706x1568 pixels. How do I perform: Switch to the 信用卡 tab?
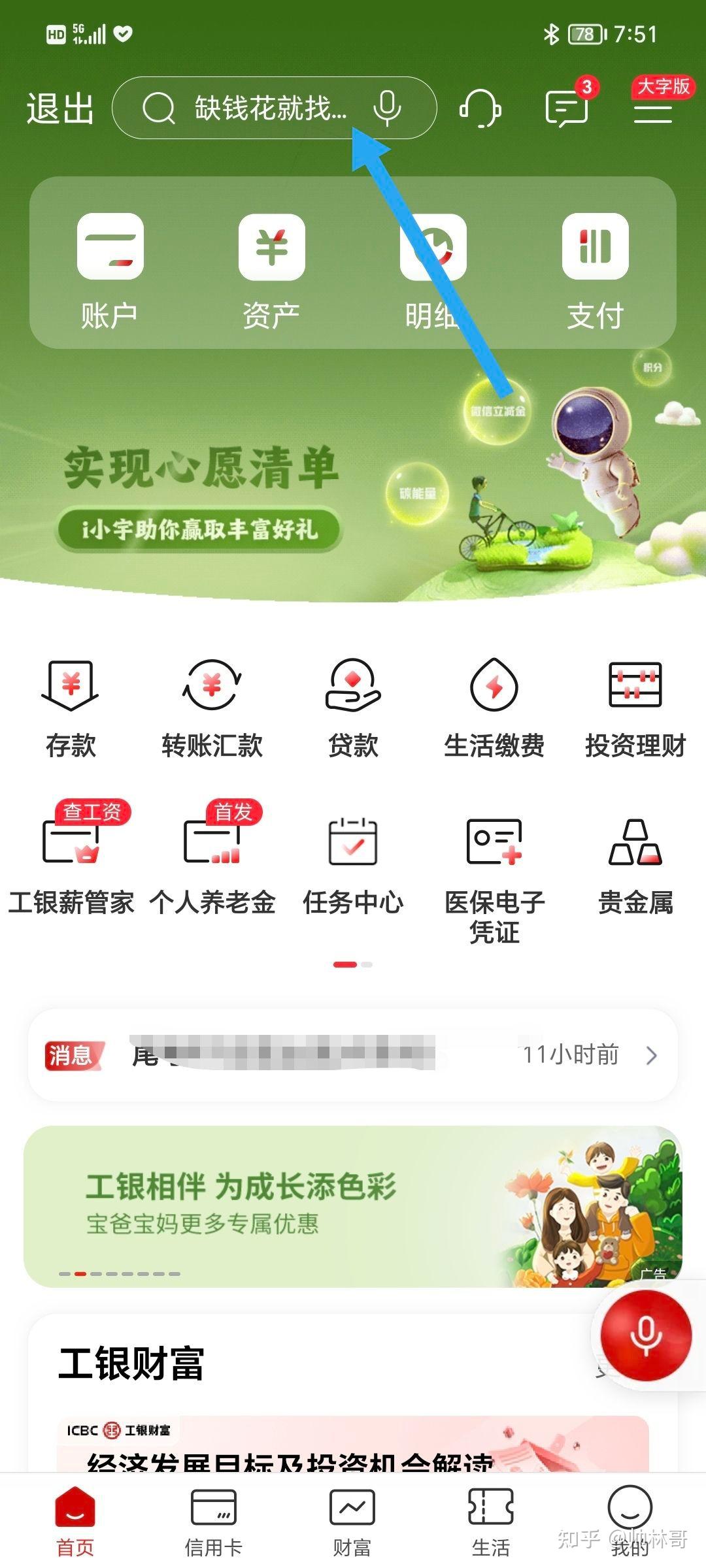213,1521
